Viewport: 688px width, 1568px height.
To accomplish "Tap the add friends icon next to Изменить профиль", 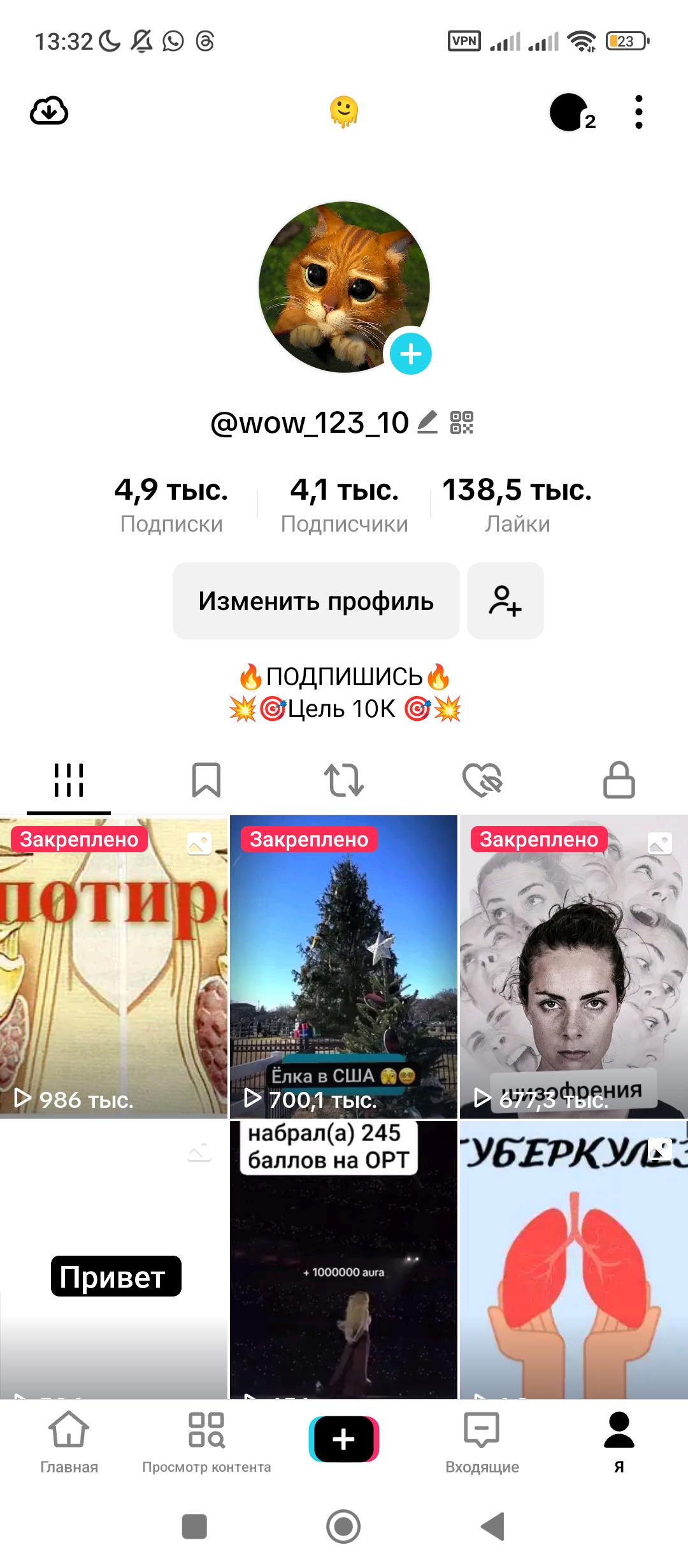I will (x=505, y=600).
